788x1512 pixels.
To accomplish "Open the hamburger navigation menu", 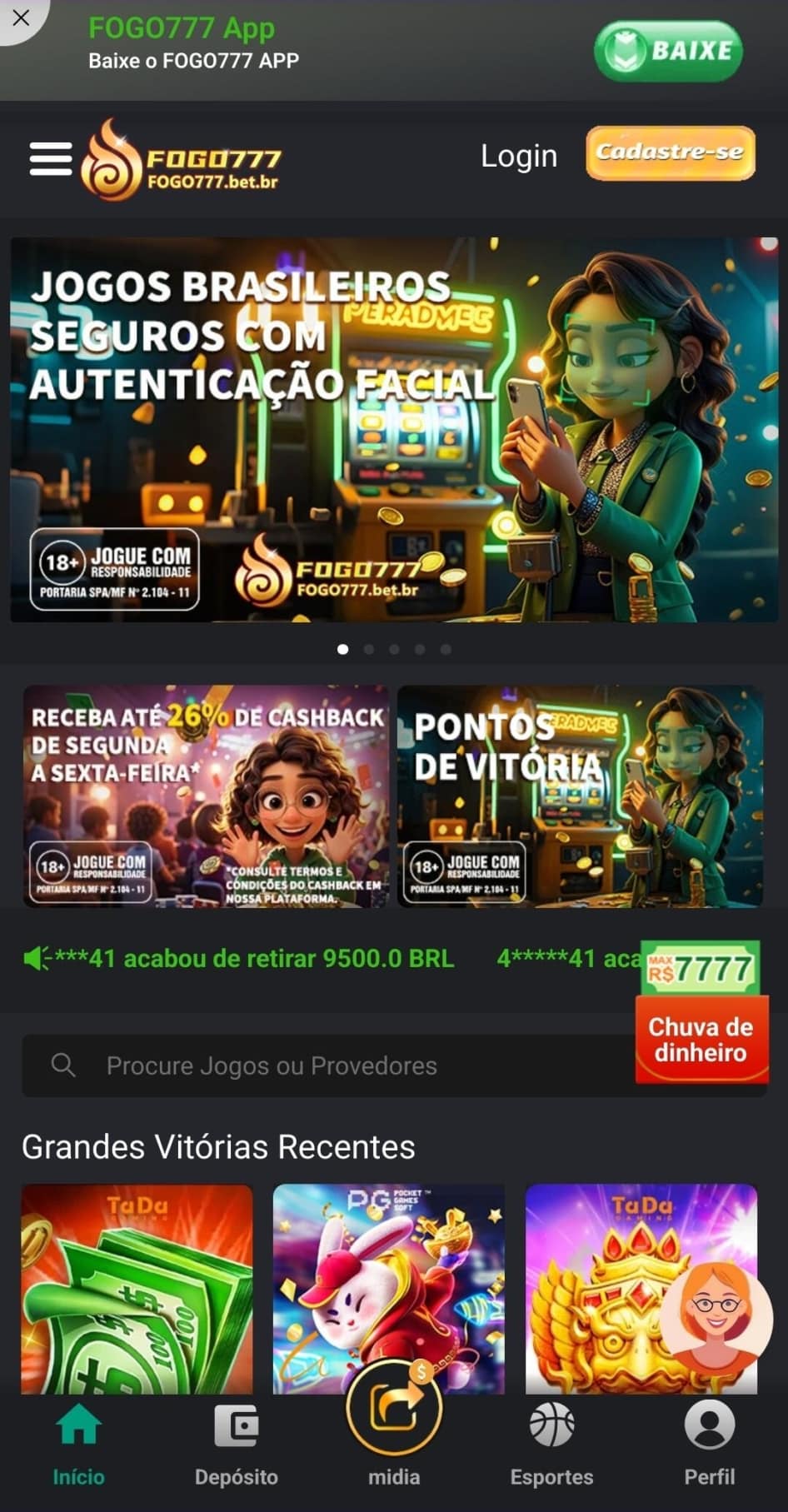I will pos(49,158).
